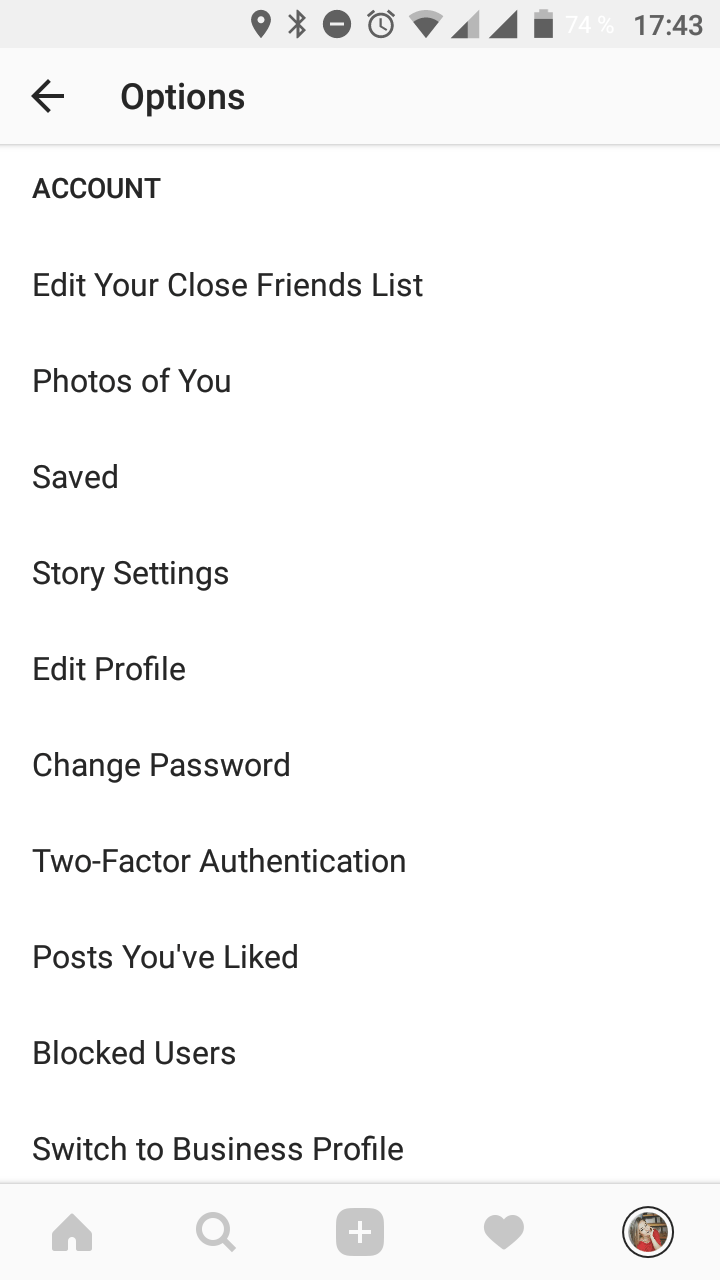Open the Change Password option
Viewport: 720px width, 1280px height.
click(161, 765)
